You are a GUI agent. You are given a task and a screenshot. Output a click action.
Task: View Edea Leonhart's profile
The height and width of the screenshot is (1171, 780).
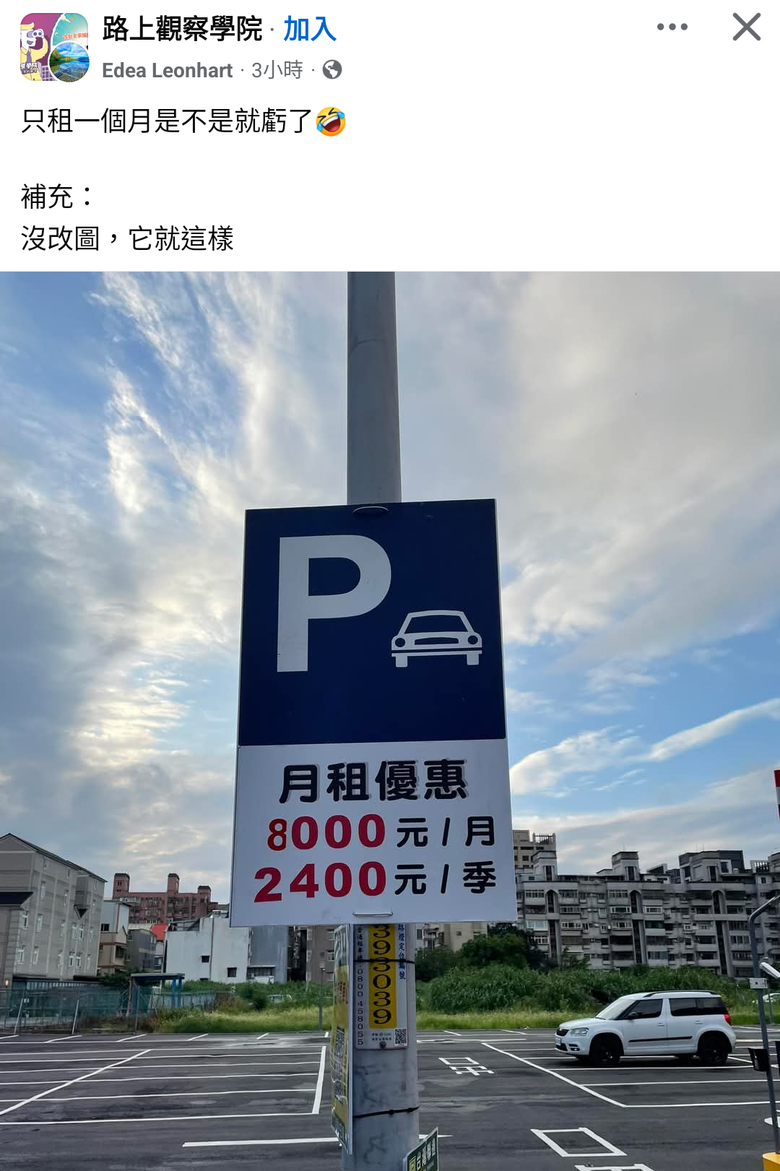[x=167, y=70]
